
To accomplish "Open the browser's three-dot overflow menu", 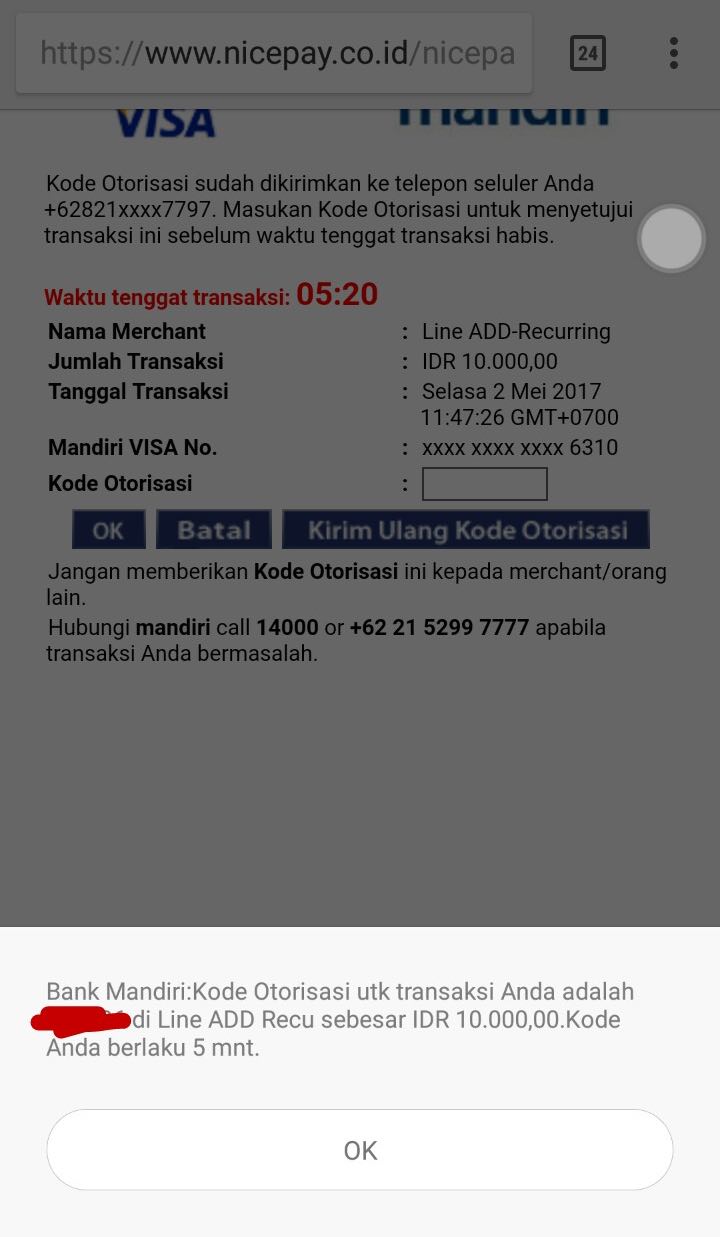I will (x=674, y=53).
